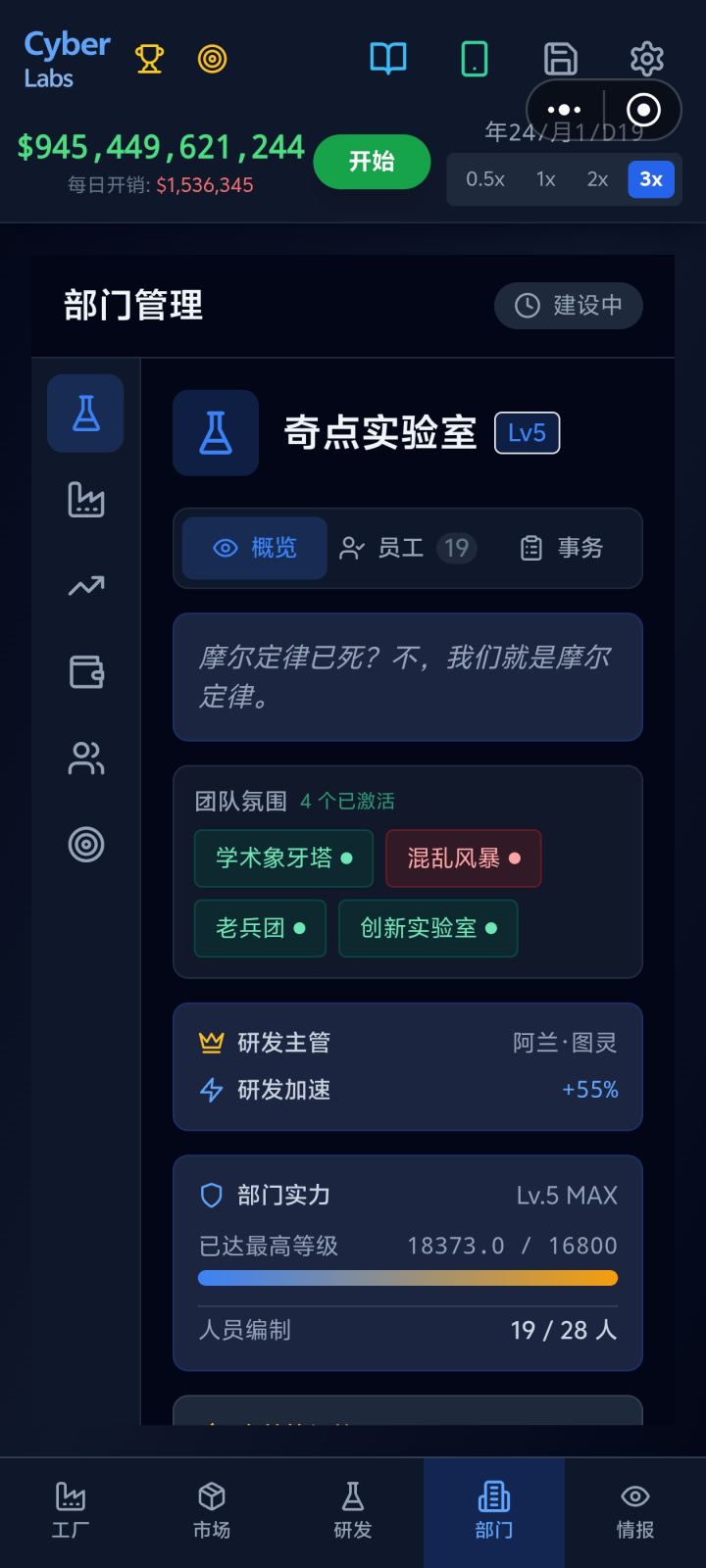This screenshot has width=706, height=1568.
Task: Click the phone device icon in top bar
Action: [x=474, y=59]
